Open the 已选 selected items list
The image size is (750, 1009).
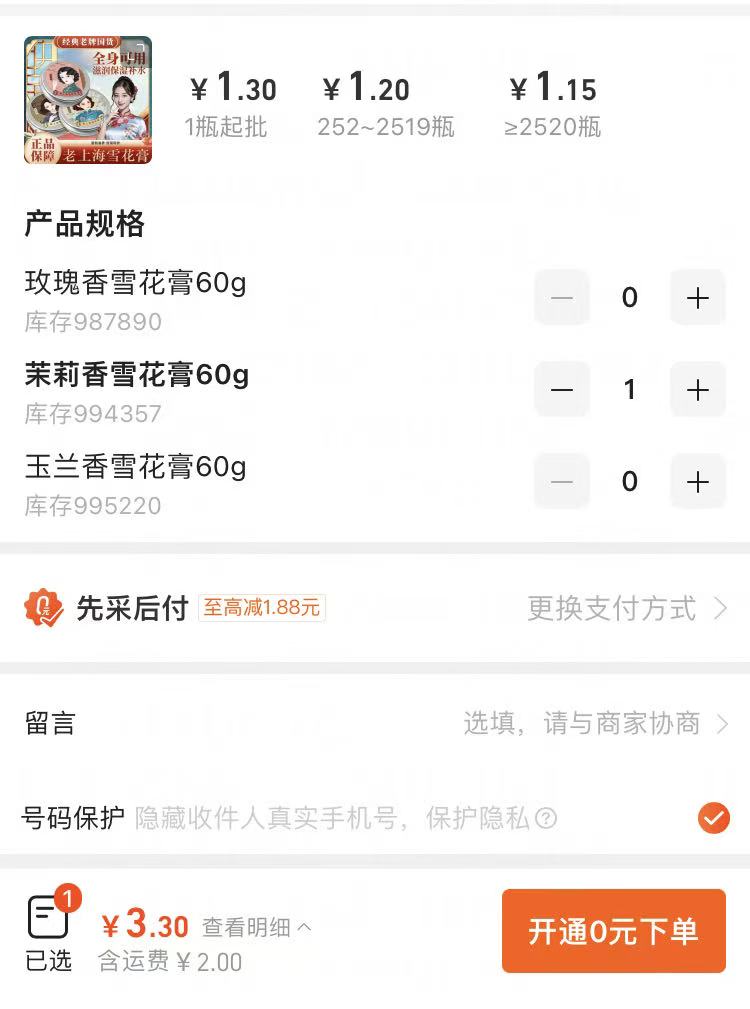coord(49,930)
